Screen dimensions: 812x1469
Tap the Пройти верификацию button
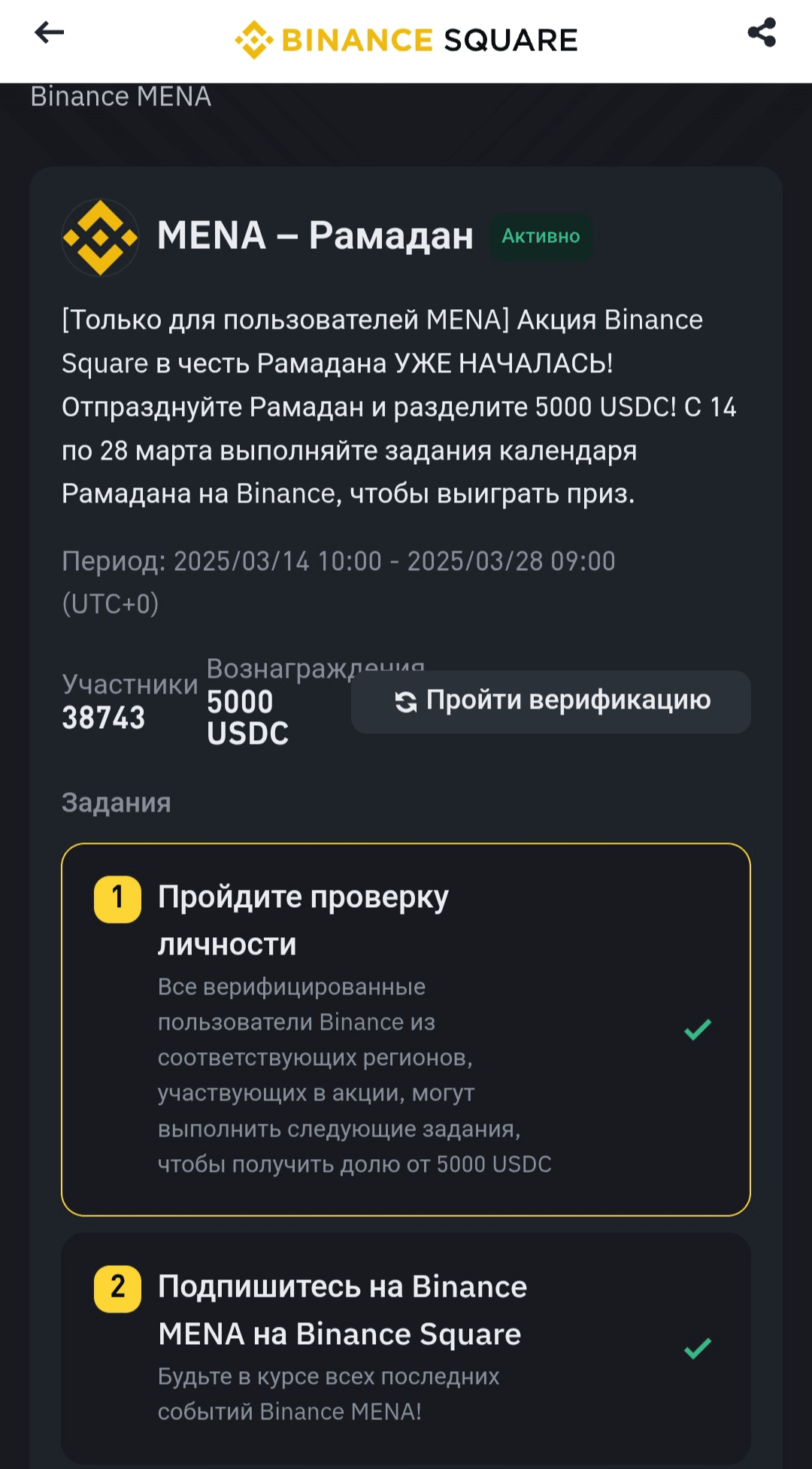[551, 701]
